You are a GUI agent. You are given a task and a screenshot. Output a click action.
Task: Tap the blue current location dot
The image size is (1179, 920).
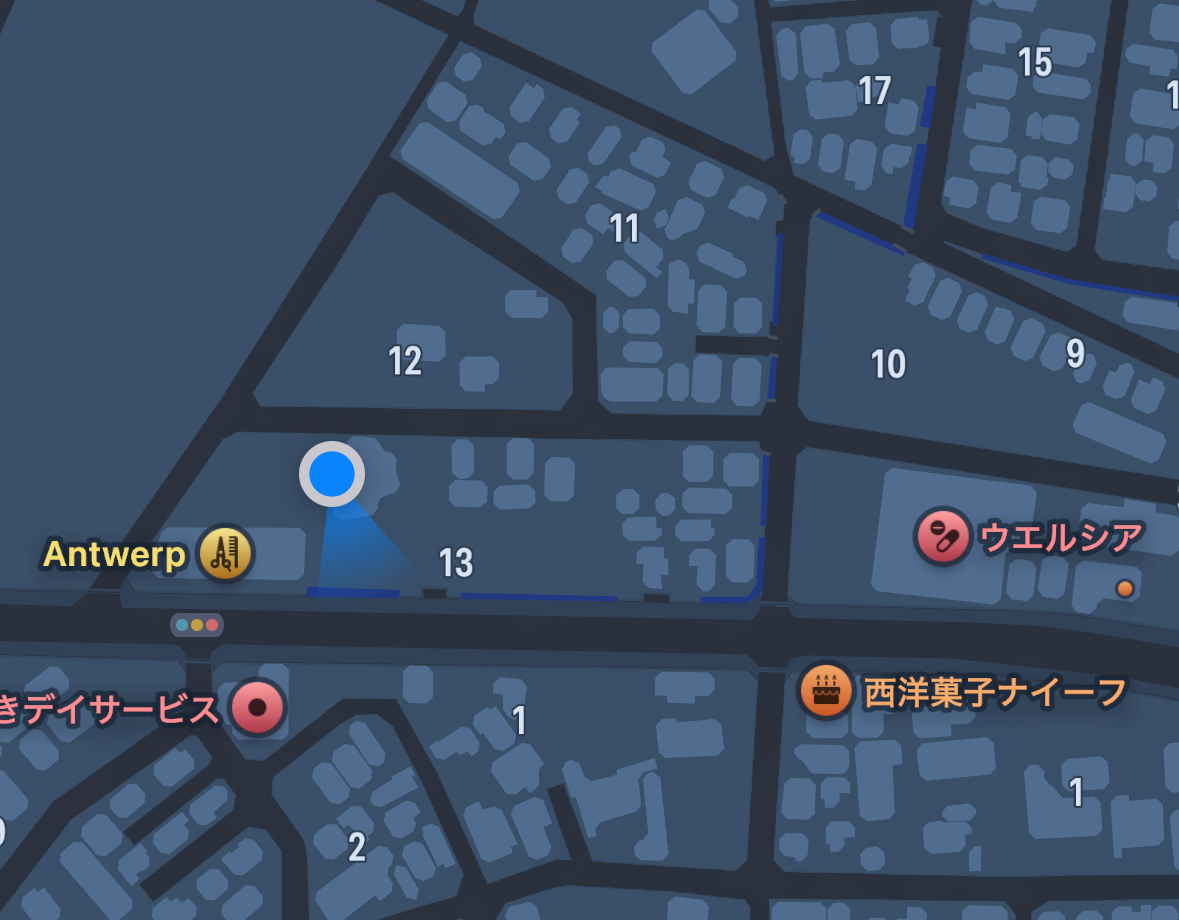332,474
